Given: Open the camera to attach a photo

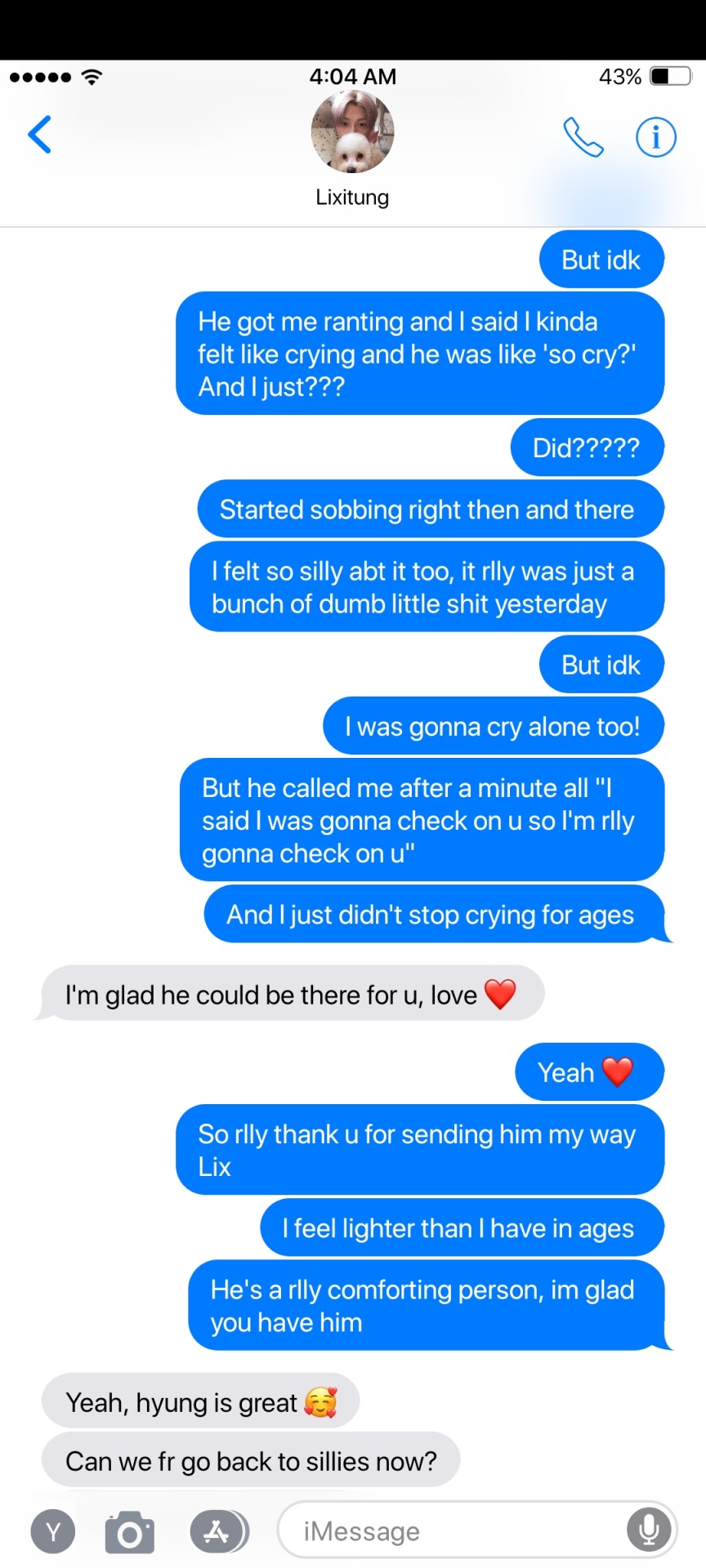Looking at the screenshot, I should click(130, 1532).
